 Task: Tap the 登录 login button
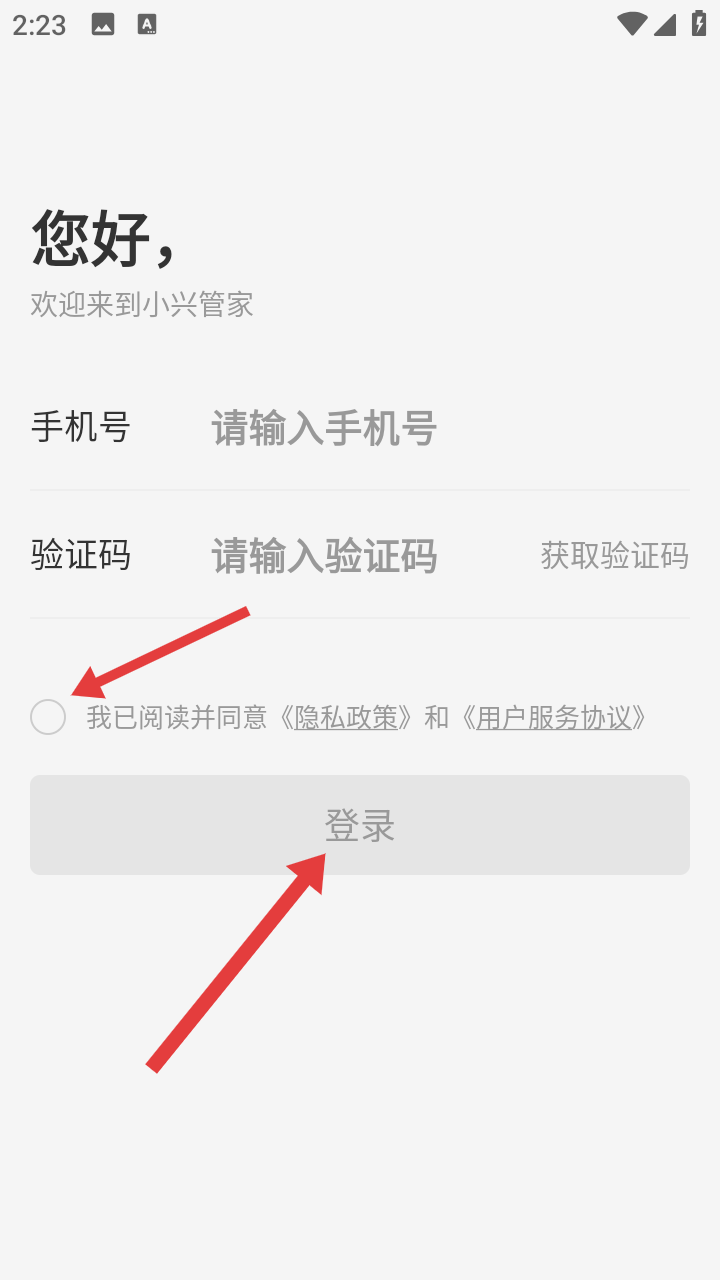(360, 825)
